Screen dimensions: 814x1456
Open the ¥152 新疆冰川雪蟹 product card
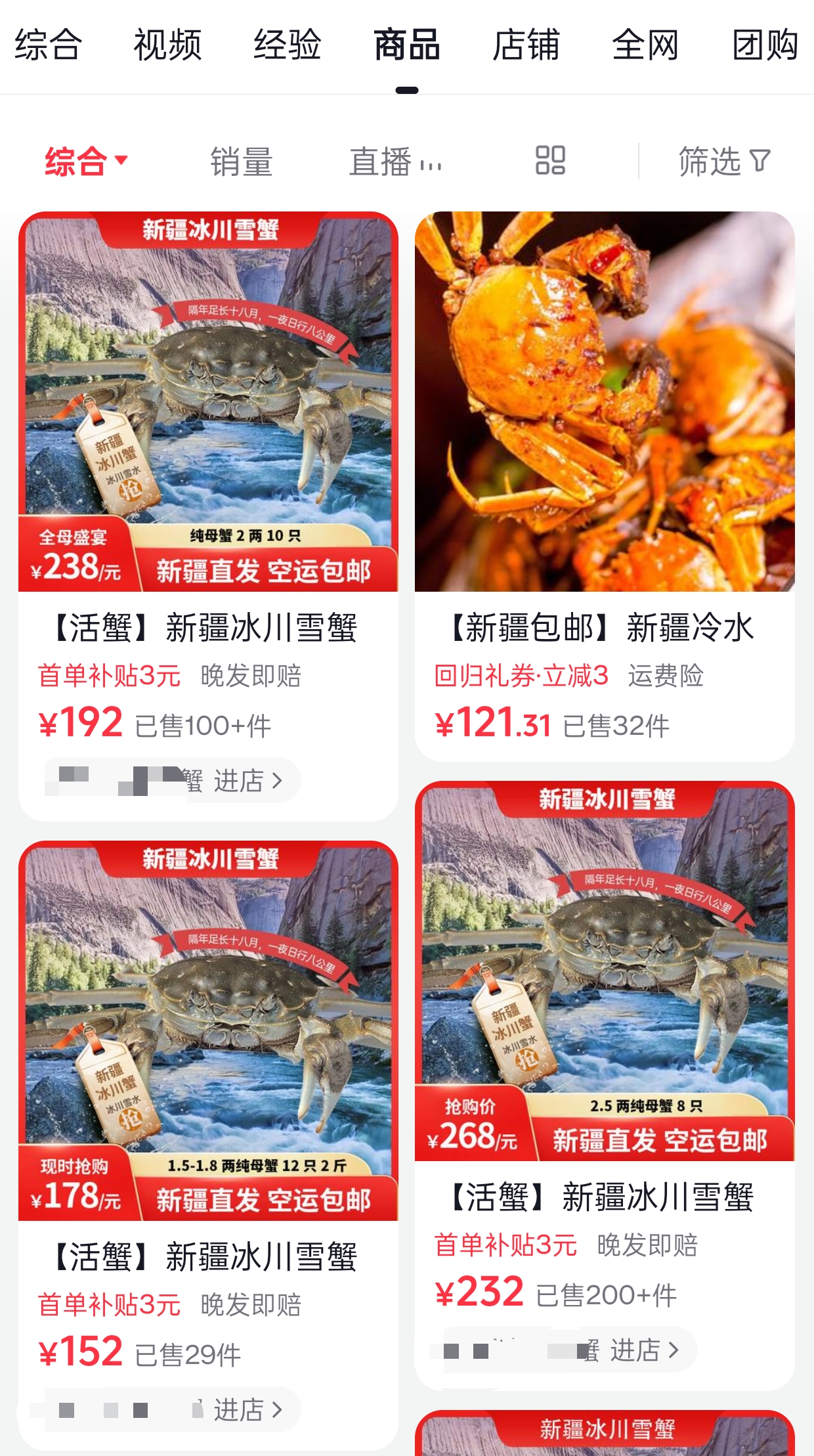click(x=208, y=1084)
